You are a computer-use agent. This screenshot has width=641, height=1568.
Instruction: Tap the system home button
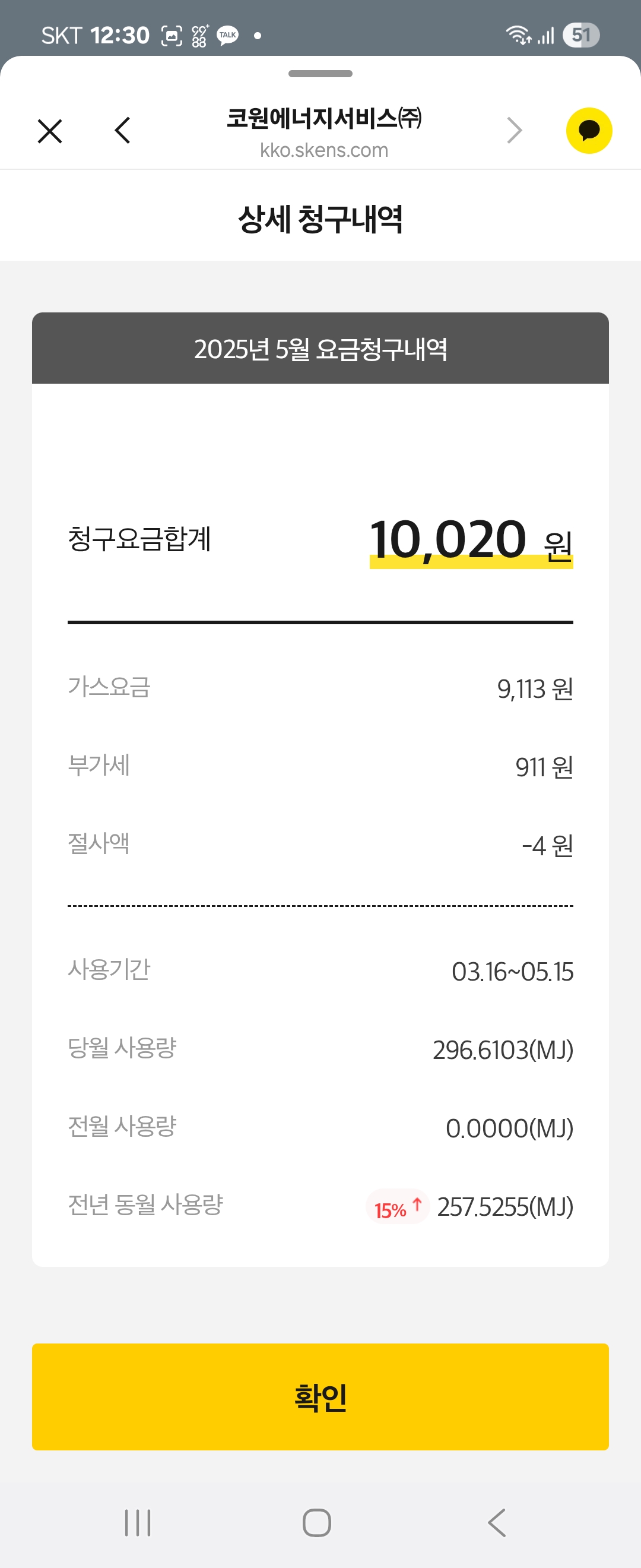[317, 1522]
